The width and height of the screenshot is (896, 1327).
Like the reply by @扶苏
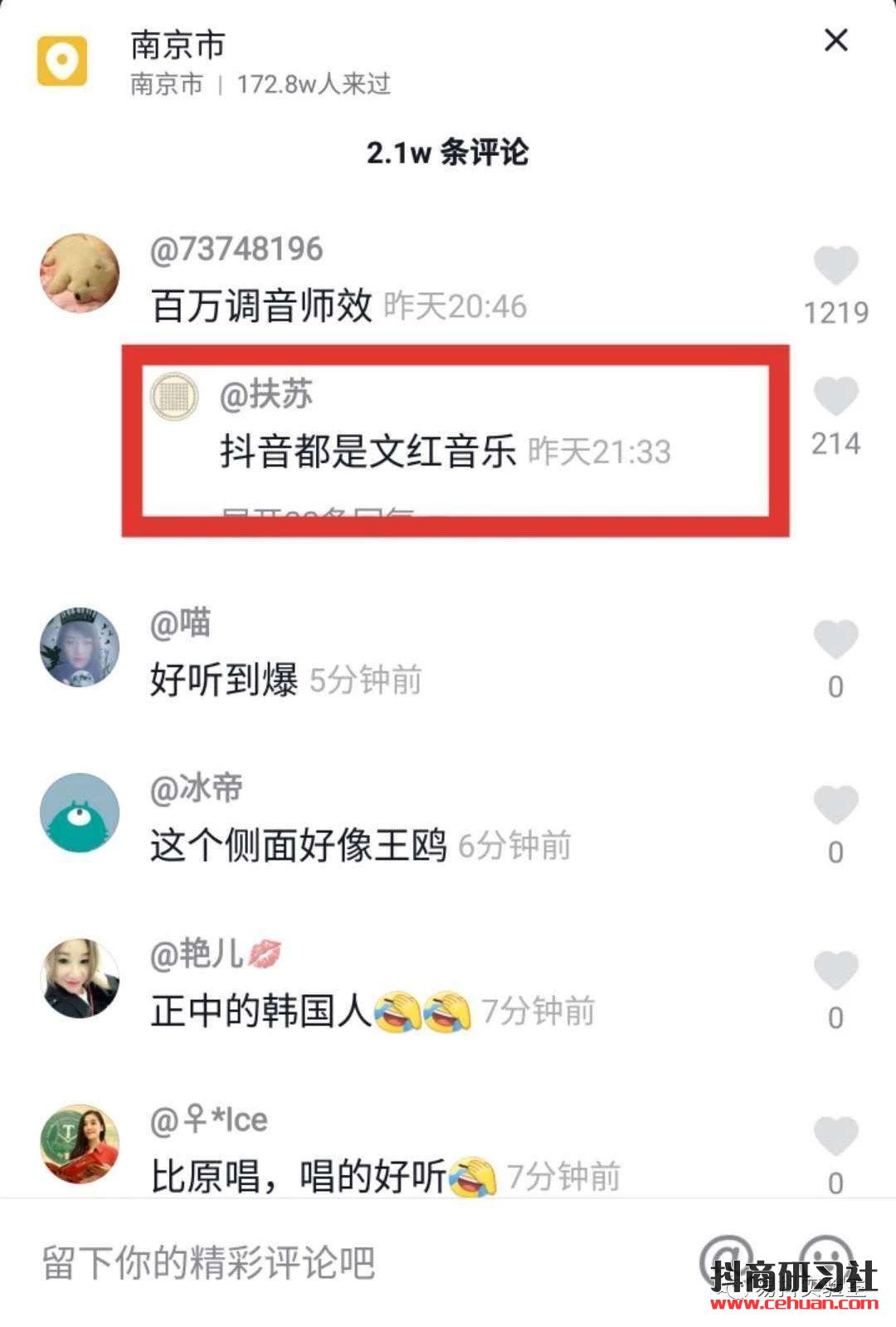click(x=835, y=397)
